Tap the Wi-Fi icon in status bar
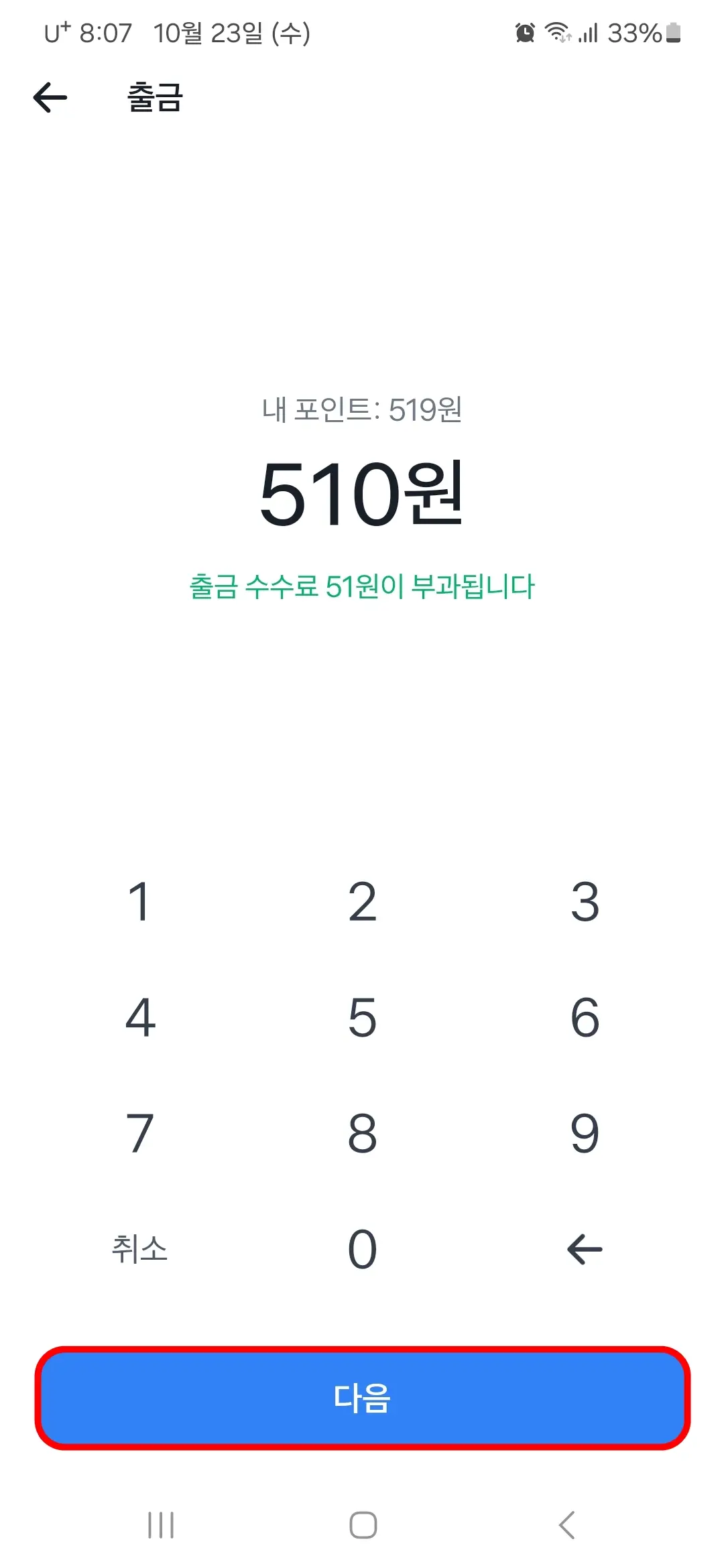The height and width of the screenshot is (1568, 724). click(558, 32)
